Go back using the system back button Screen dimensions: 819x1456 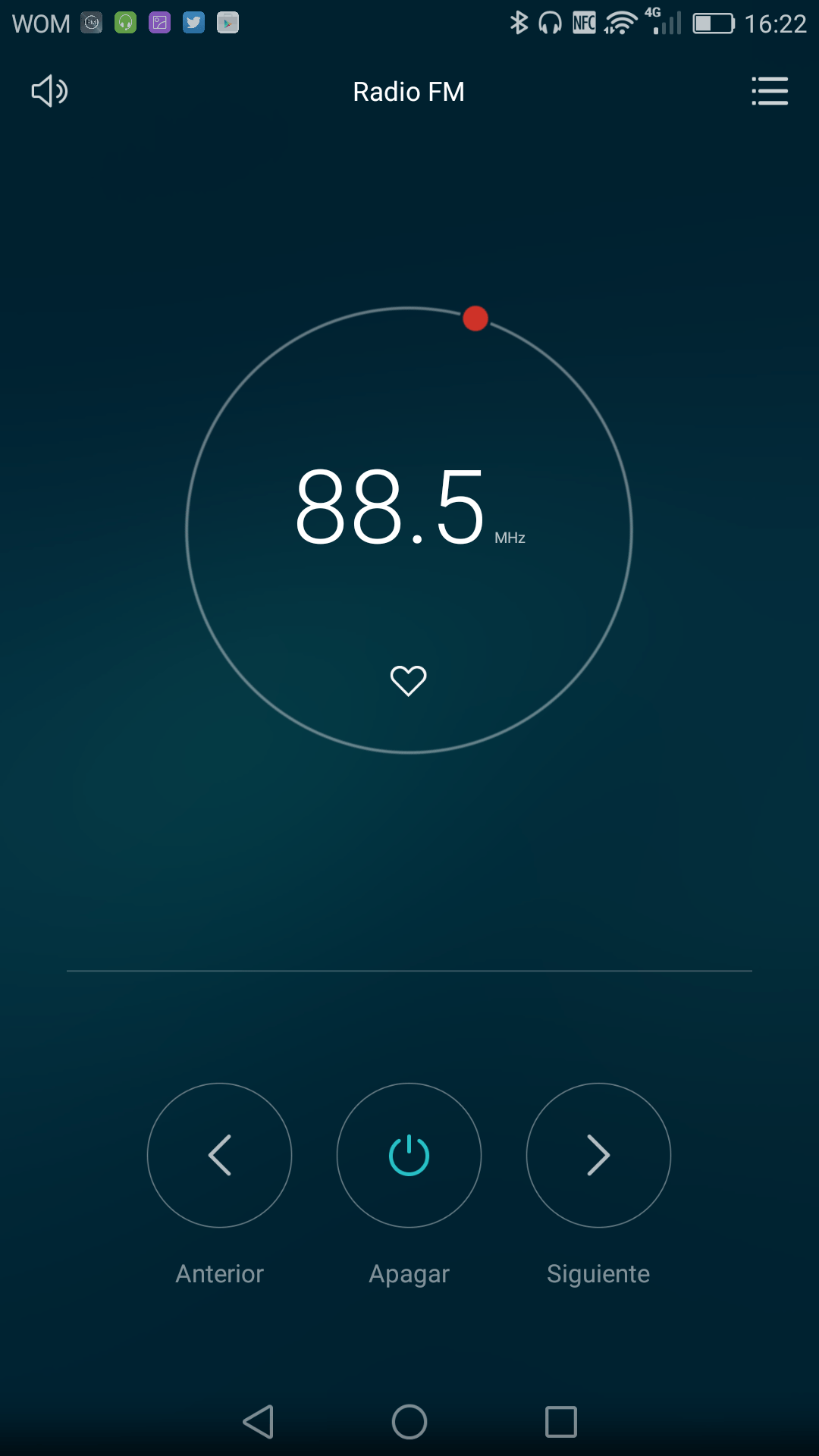click(259, 1421)
